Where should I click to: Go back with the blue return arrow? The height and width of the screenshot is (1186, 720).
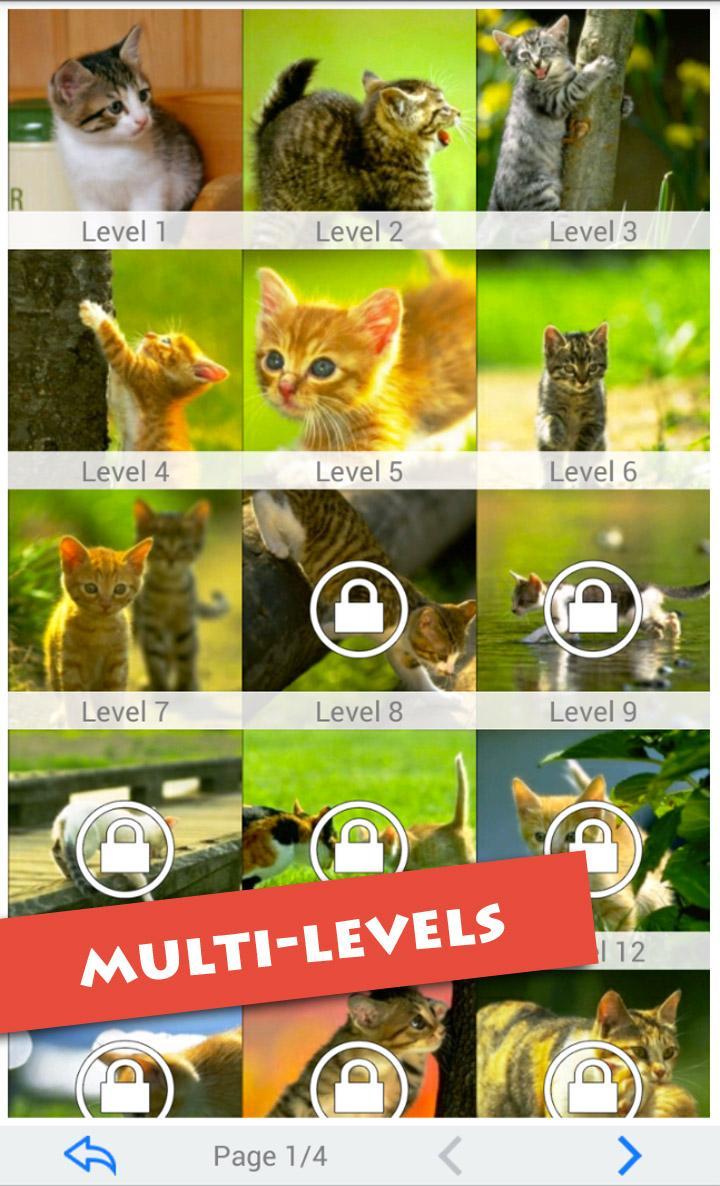click(90, 1156)
